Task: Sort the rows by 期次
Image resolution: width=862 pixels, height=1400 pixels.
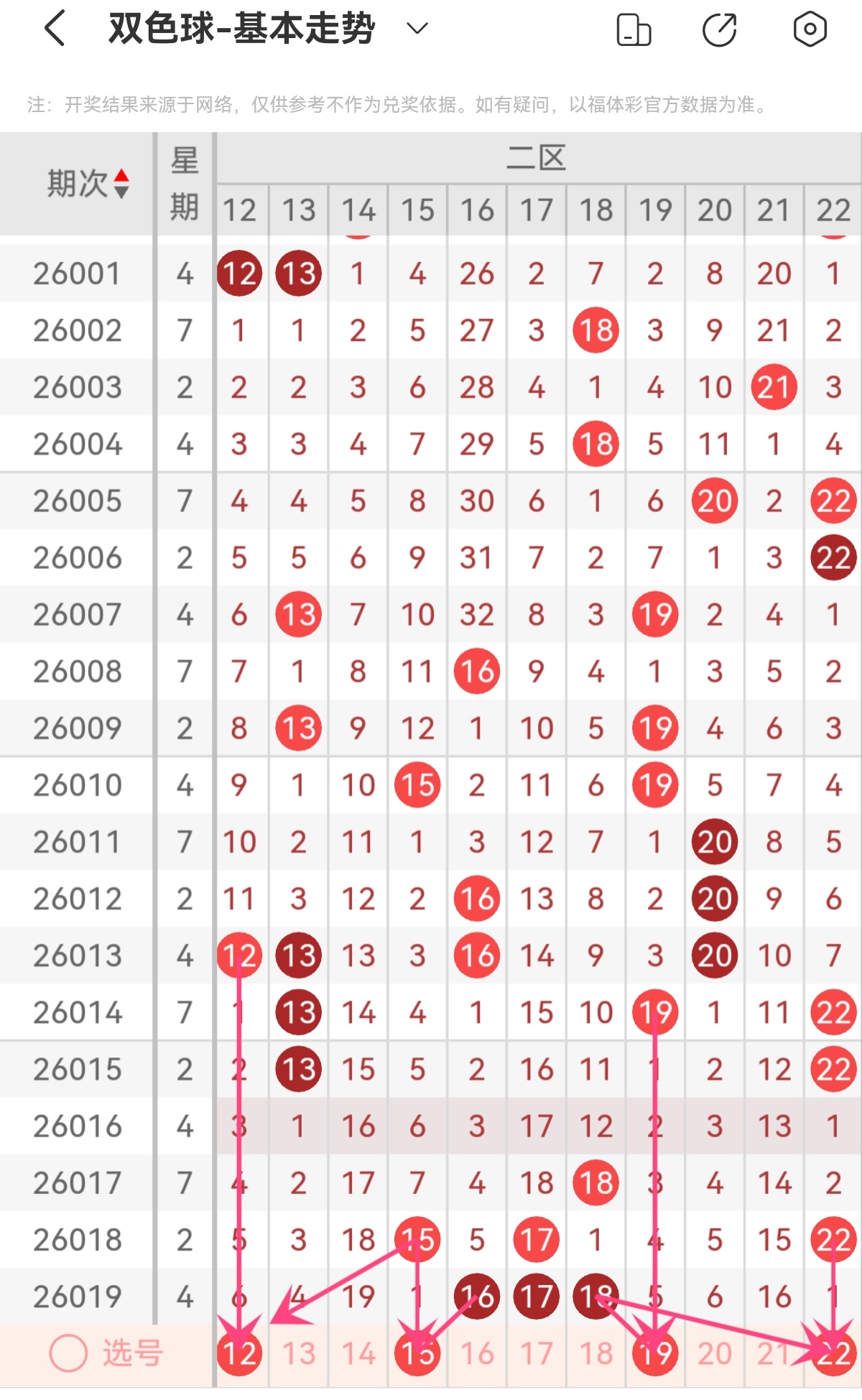Action: tap(88, 184)
